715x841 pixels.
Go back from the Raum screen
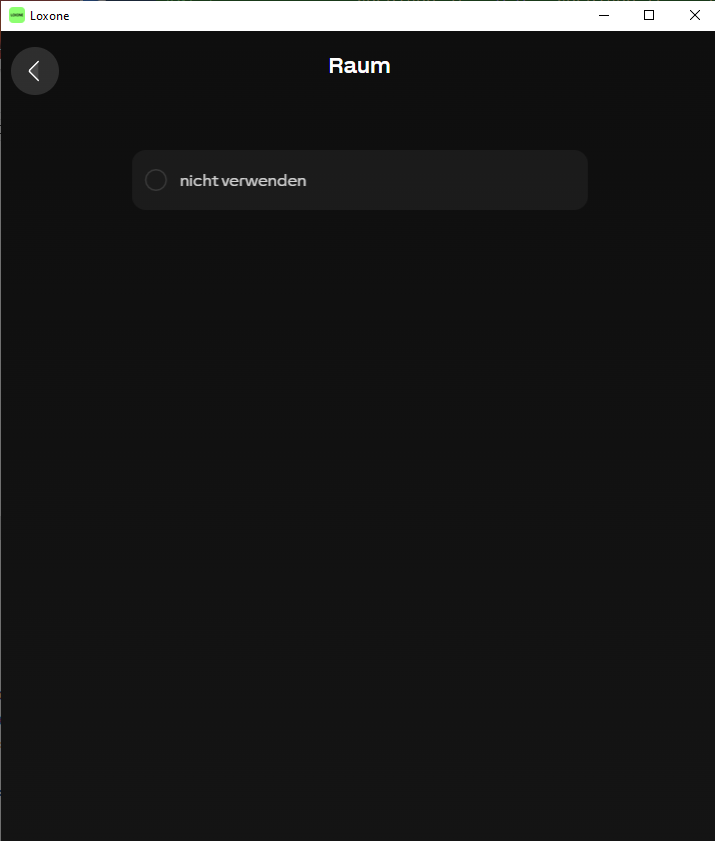coord(35,71)
